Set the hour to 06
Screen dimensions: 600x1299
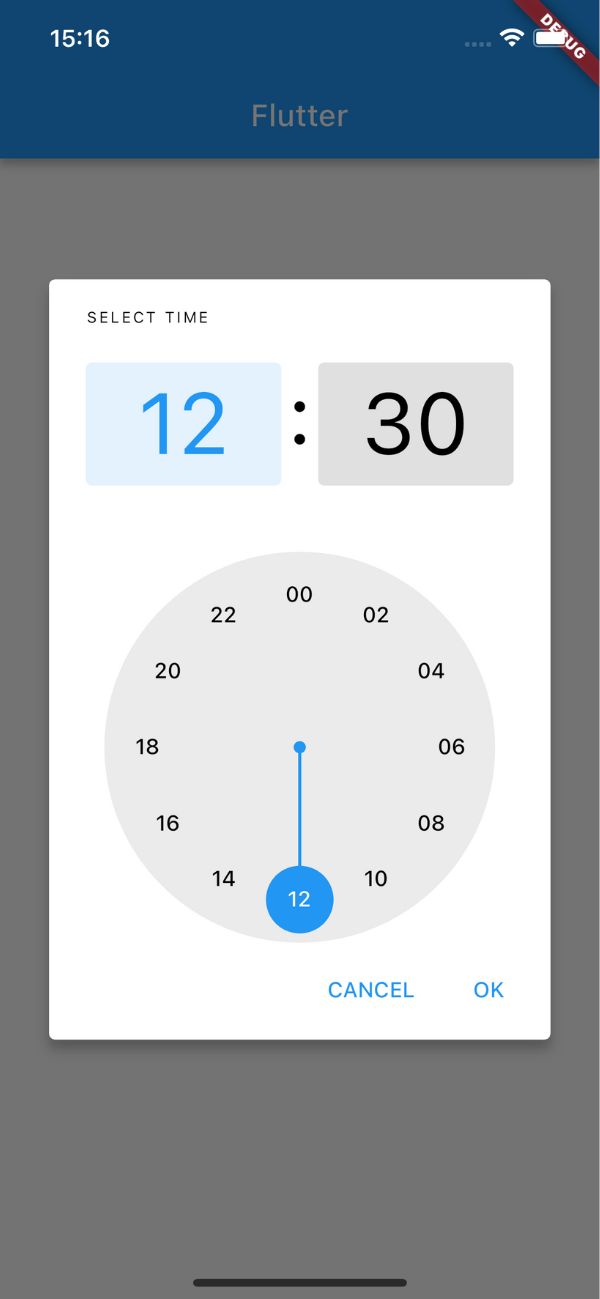(x=452, y=747)
